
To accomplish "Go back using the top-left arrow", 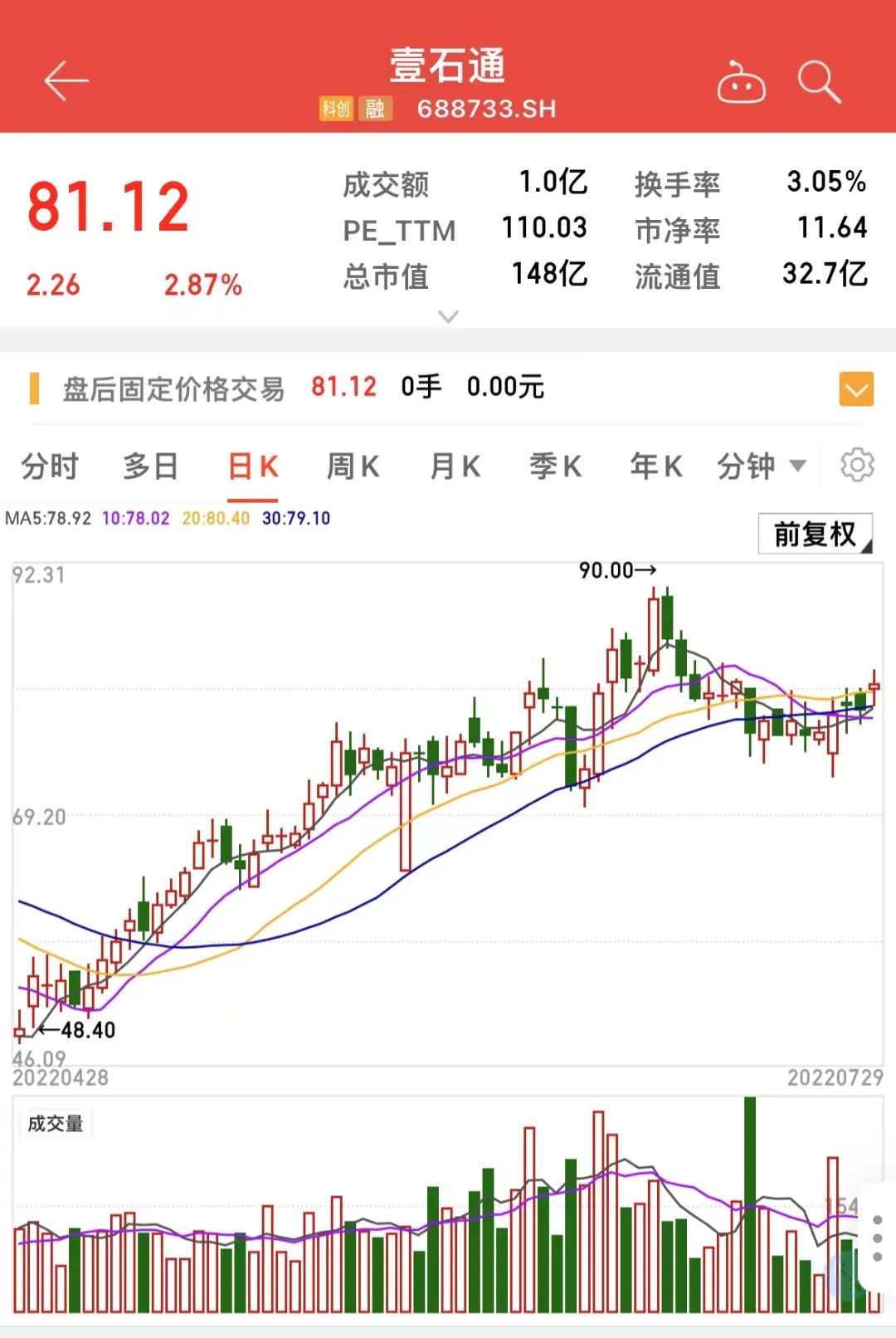I will tap(66, 81).
